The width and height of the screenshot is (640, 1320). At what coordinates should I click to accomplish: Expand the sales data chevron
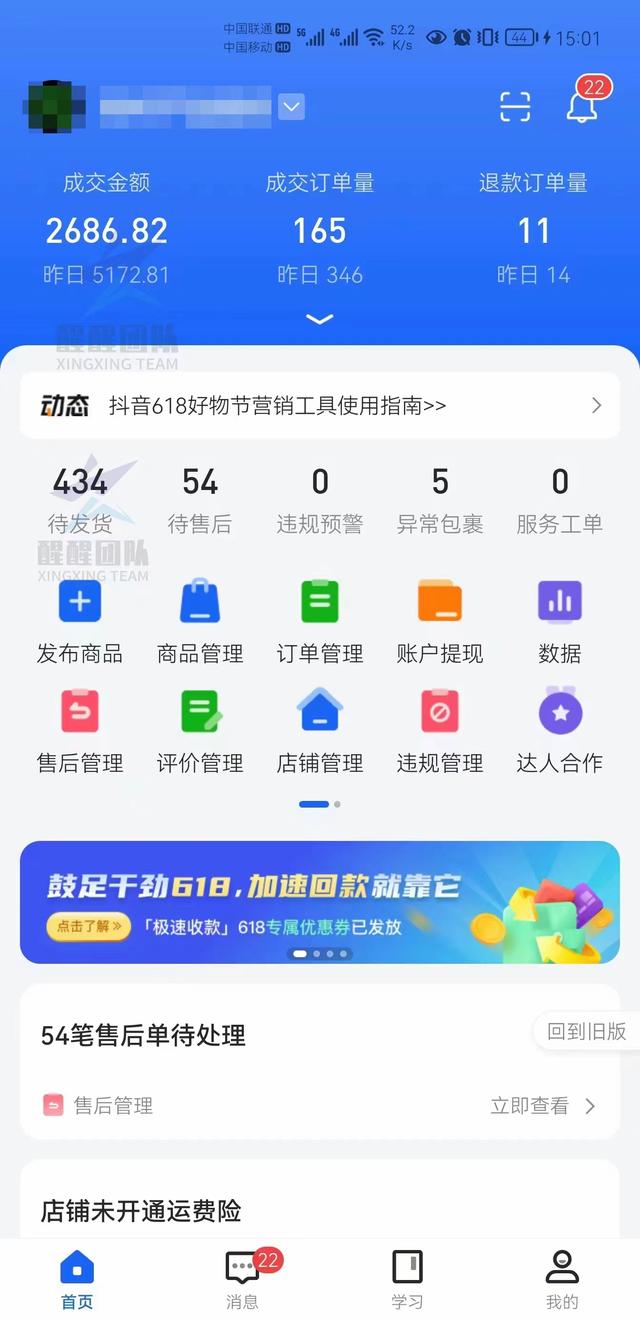point(319,319)
